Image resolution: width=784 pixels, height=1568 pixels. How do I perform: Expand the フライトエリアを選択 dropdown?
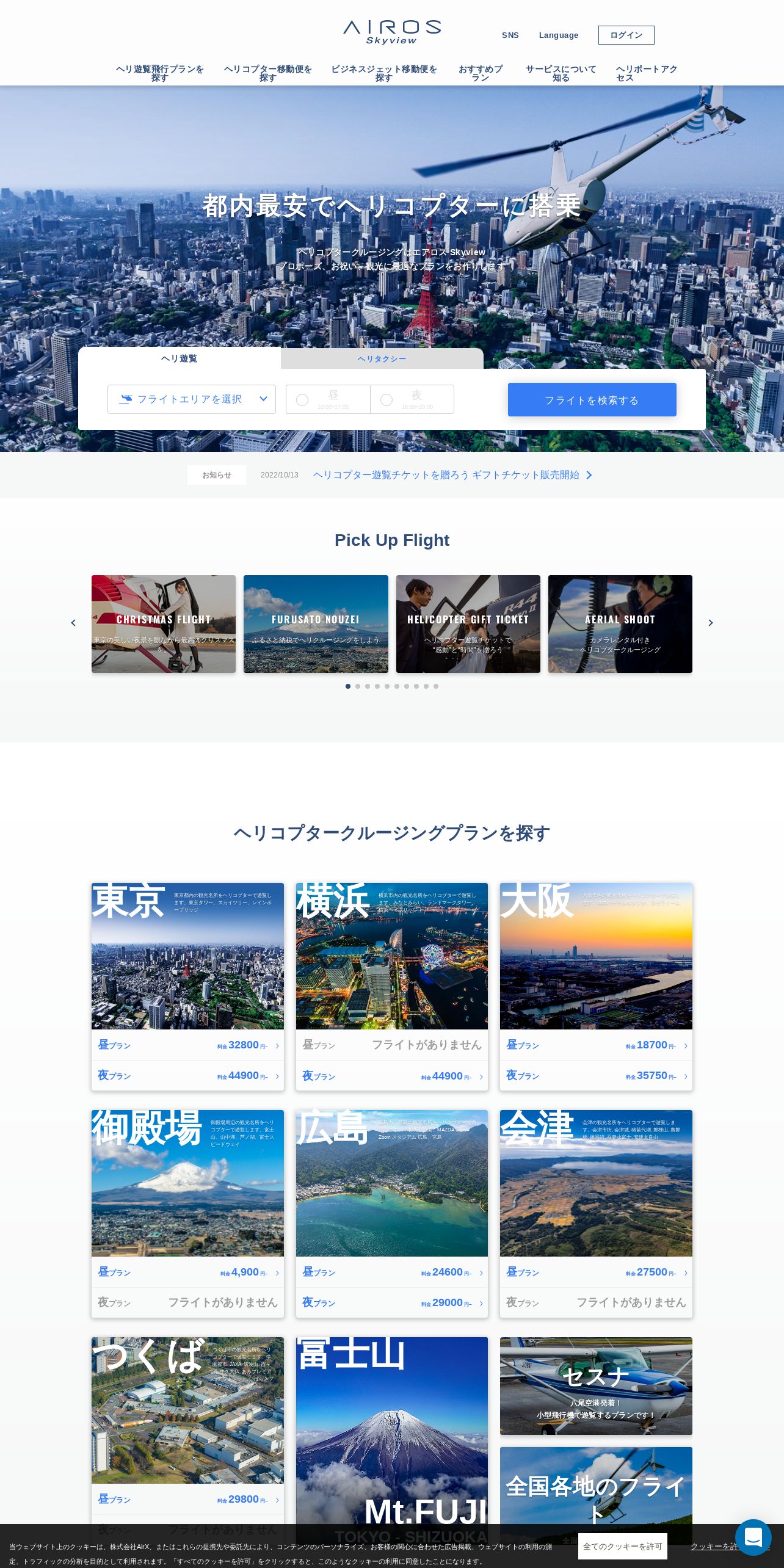coord(192,399)
